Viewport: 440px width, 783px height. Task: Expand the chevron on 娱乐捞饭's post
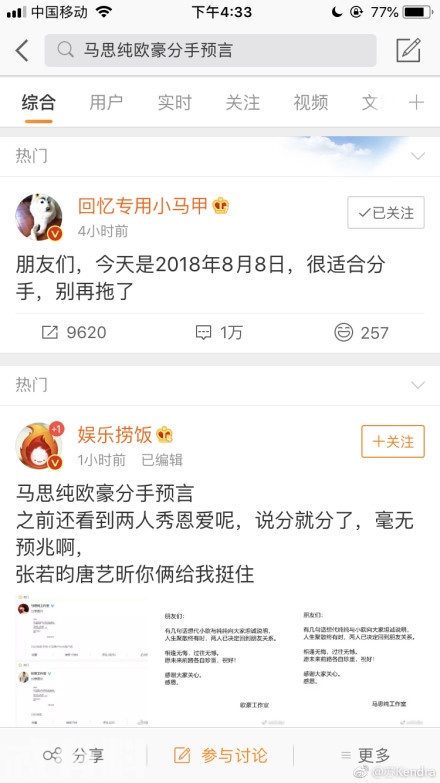(418, 385)
